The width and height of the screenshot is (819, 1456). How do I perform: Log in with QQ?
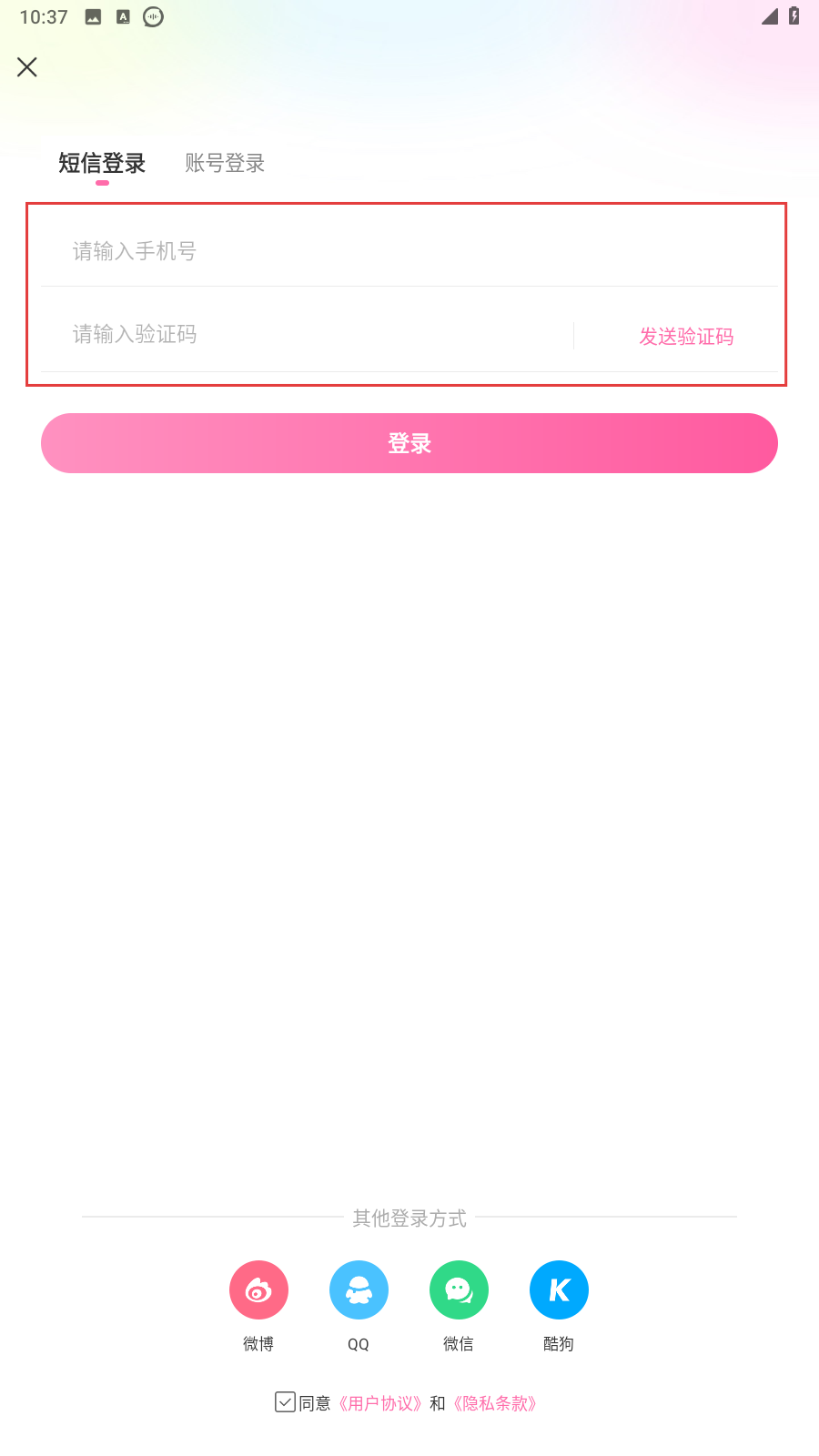(x=359, y=1290)
